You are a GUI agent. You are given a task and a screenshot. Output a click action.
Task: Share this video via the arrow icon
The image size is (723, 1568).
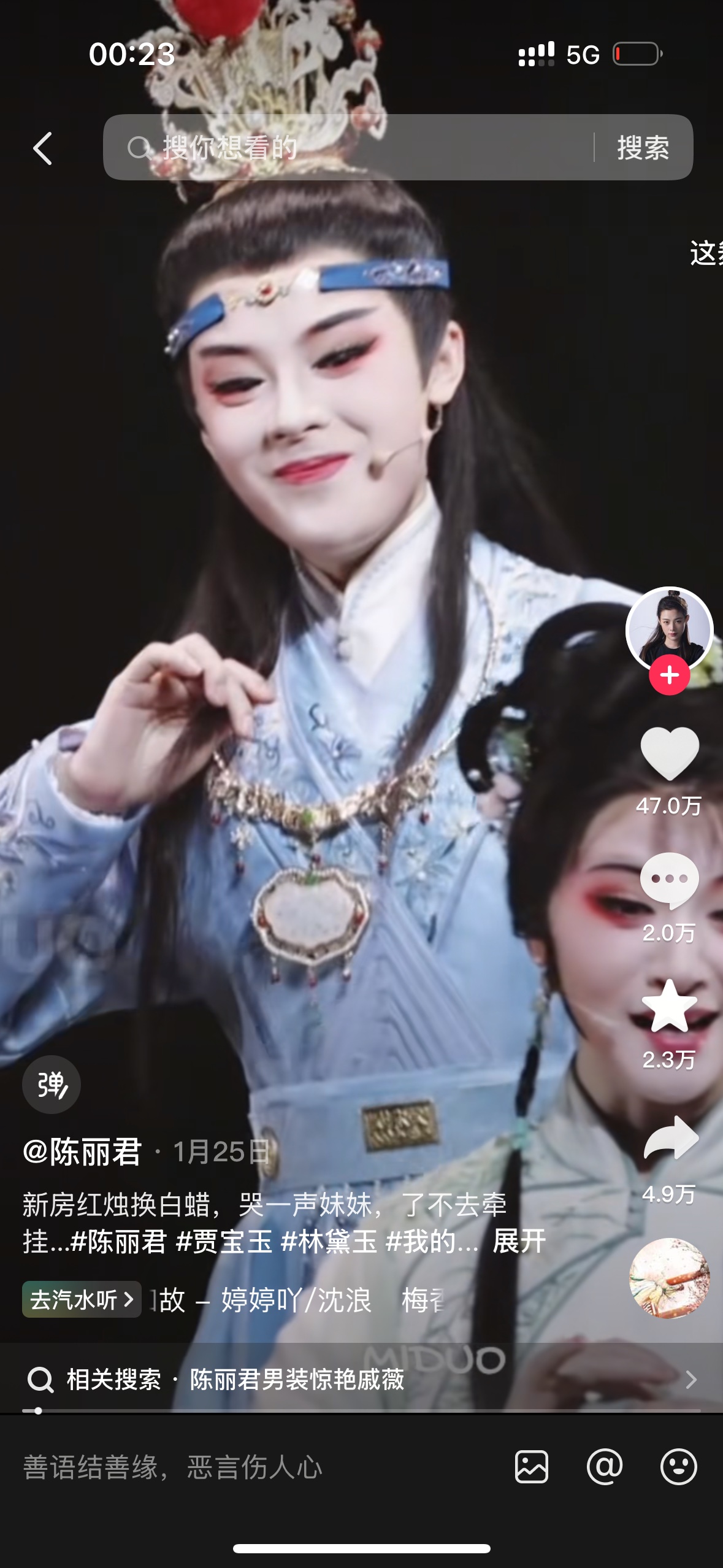[670, 1138]
